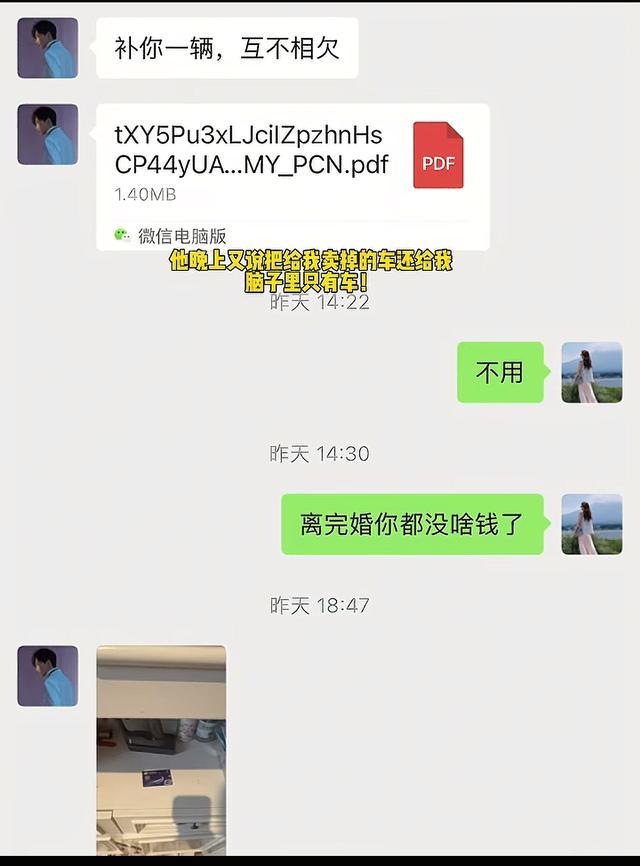View the photo sent at 18:47
The image size is (640, 866).
click(161, 750)
